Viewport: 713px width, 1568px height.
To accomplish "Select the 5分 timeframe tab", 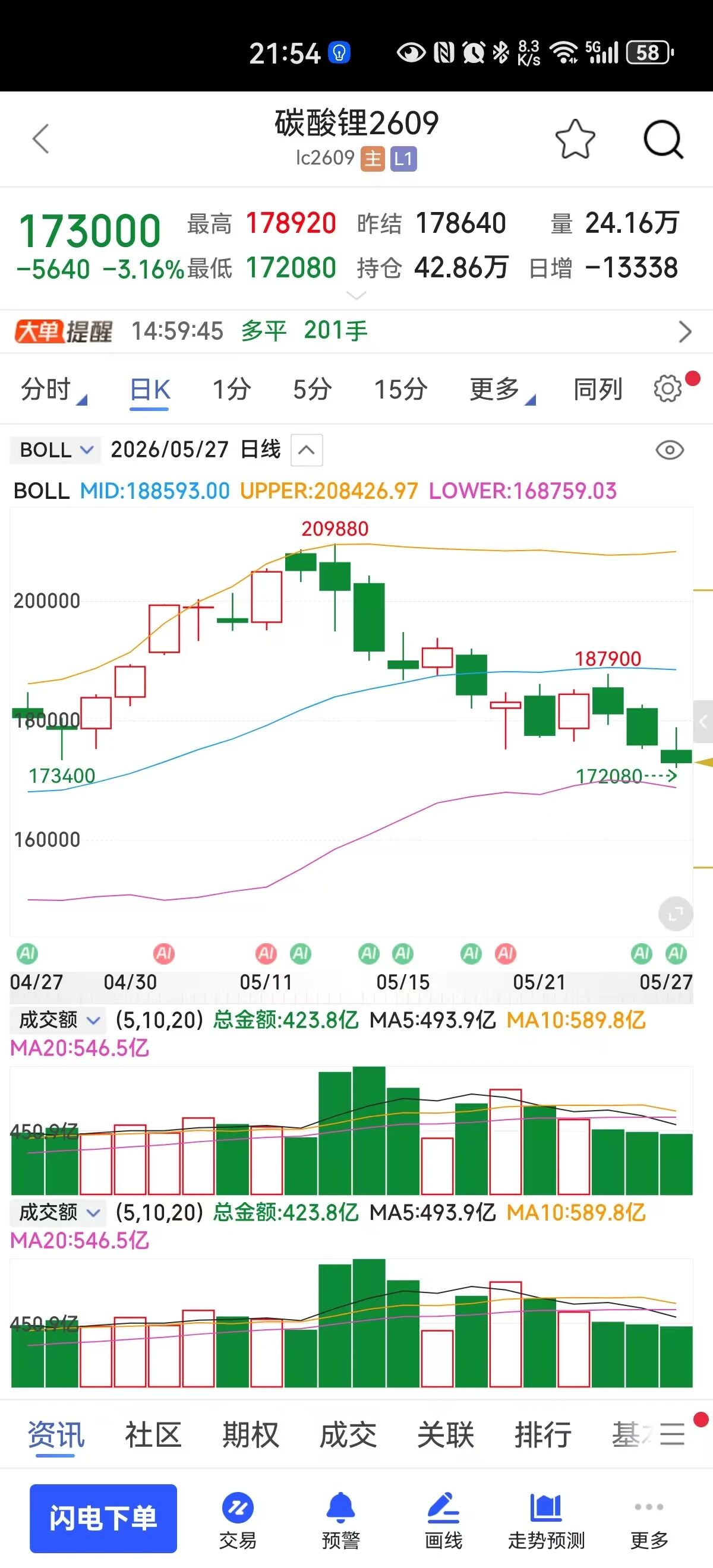I will [313, 390].
